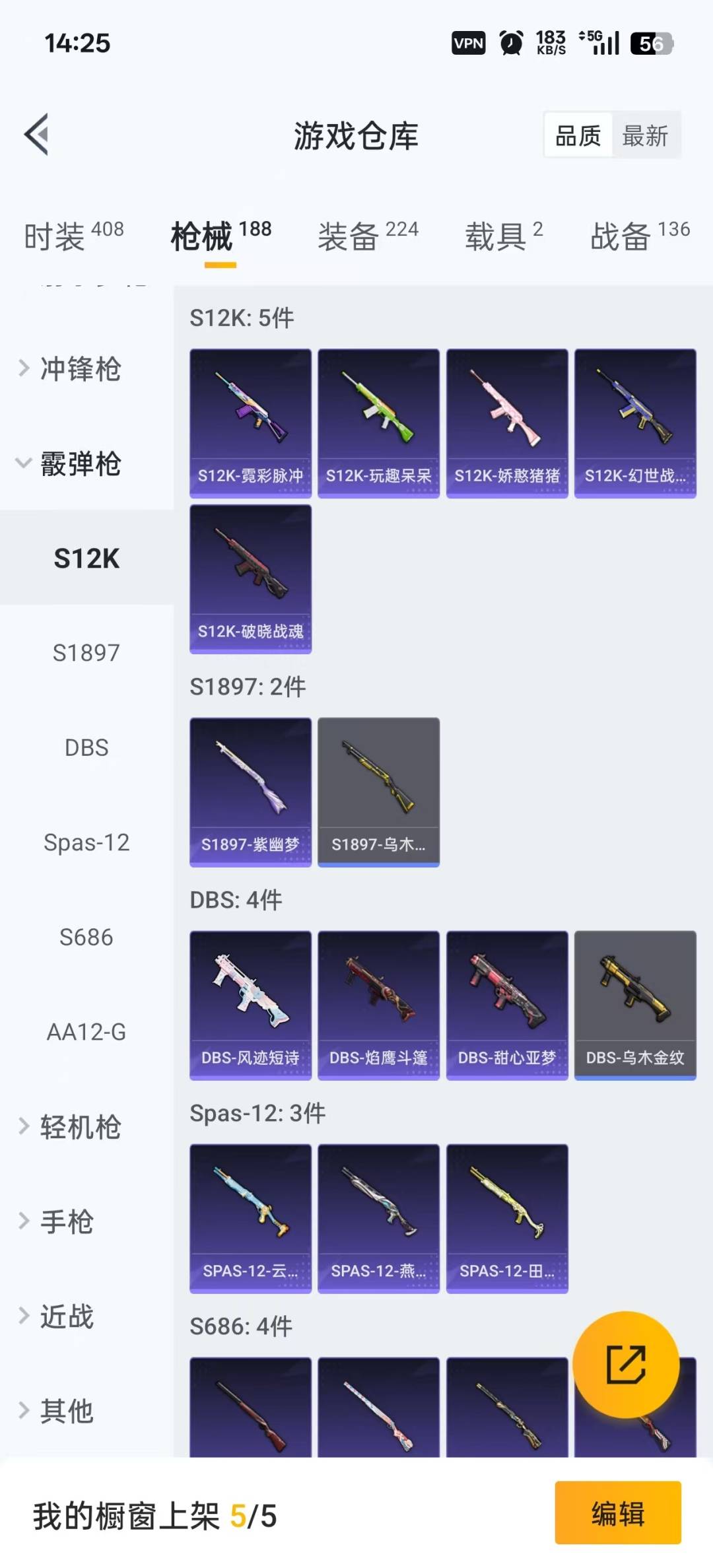Jump to AA12-G in the sidebar

pyautogui.click(x=86, y=1032)
